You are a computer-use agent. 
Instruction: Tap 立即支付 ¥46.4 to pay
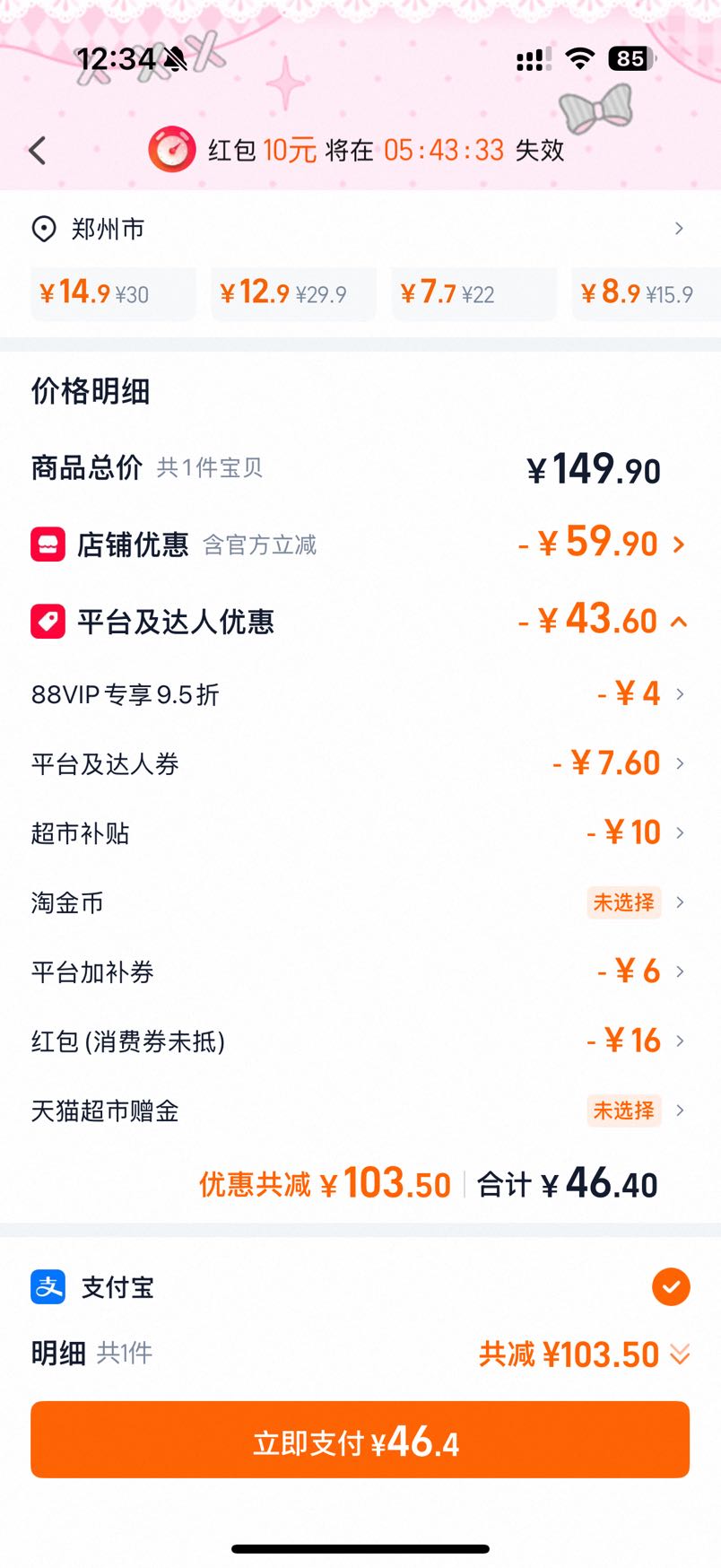point(360,1440)
